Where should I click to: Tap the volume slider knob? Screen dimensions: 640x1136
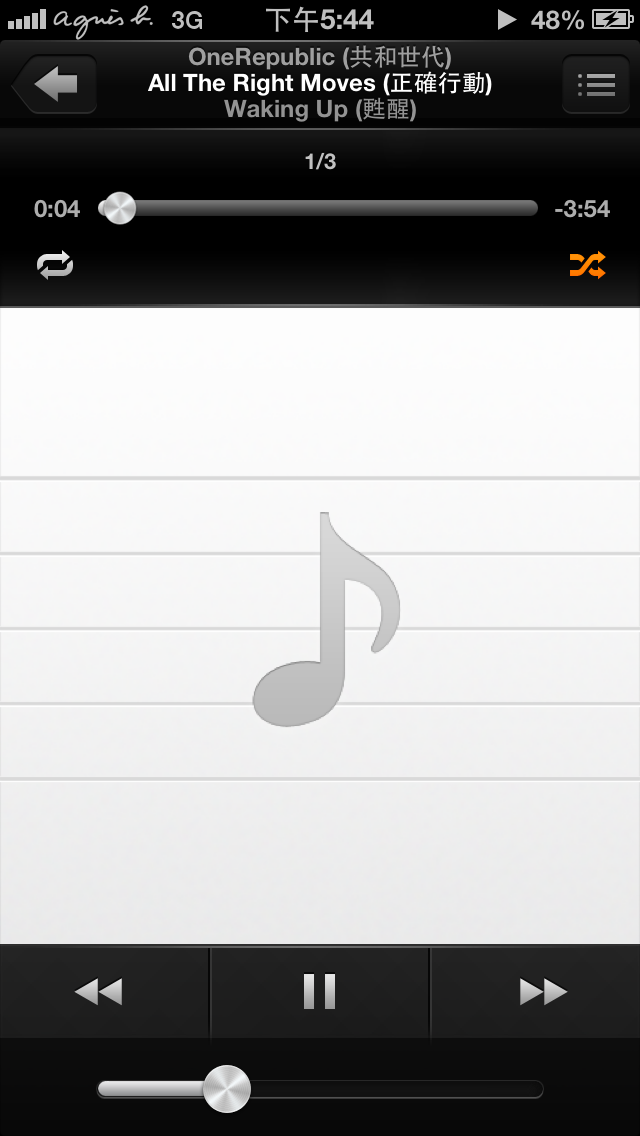coord(227,1089)
